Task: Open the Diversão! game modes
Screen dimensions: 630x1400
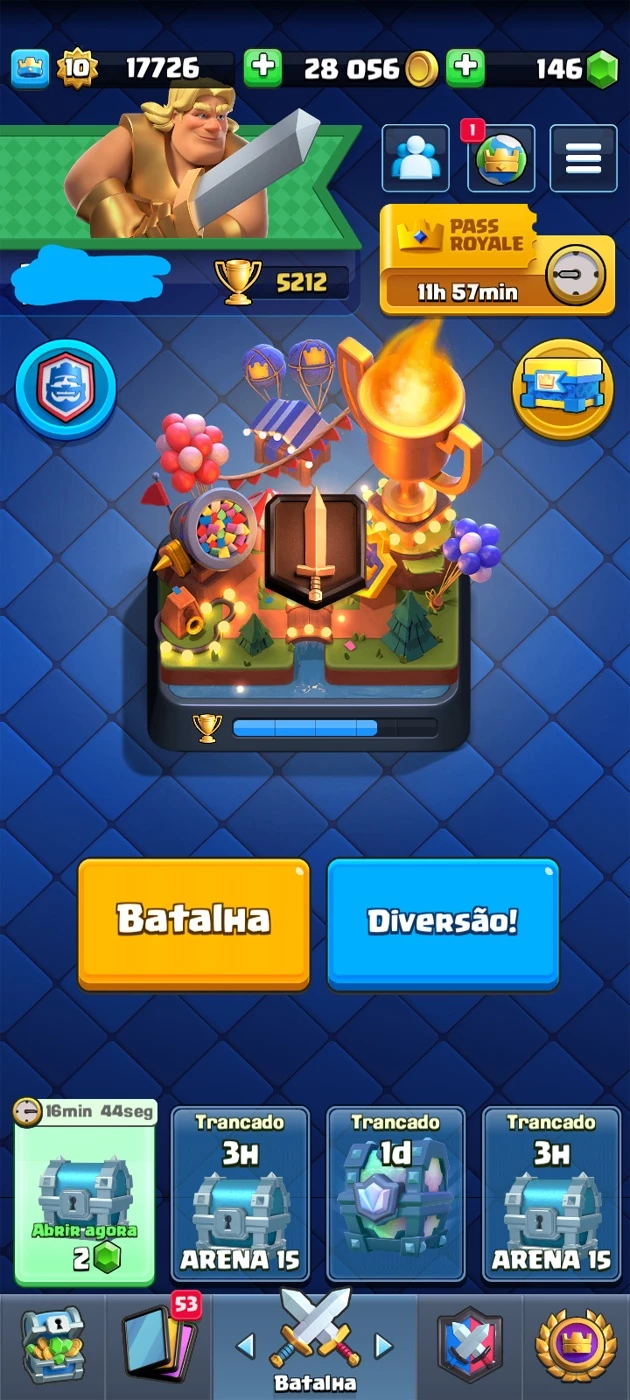Action: (x=443, y=923)
